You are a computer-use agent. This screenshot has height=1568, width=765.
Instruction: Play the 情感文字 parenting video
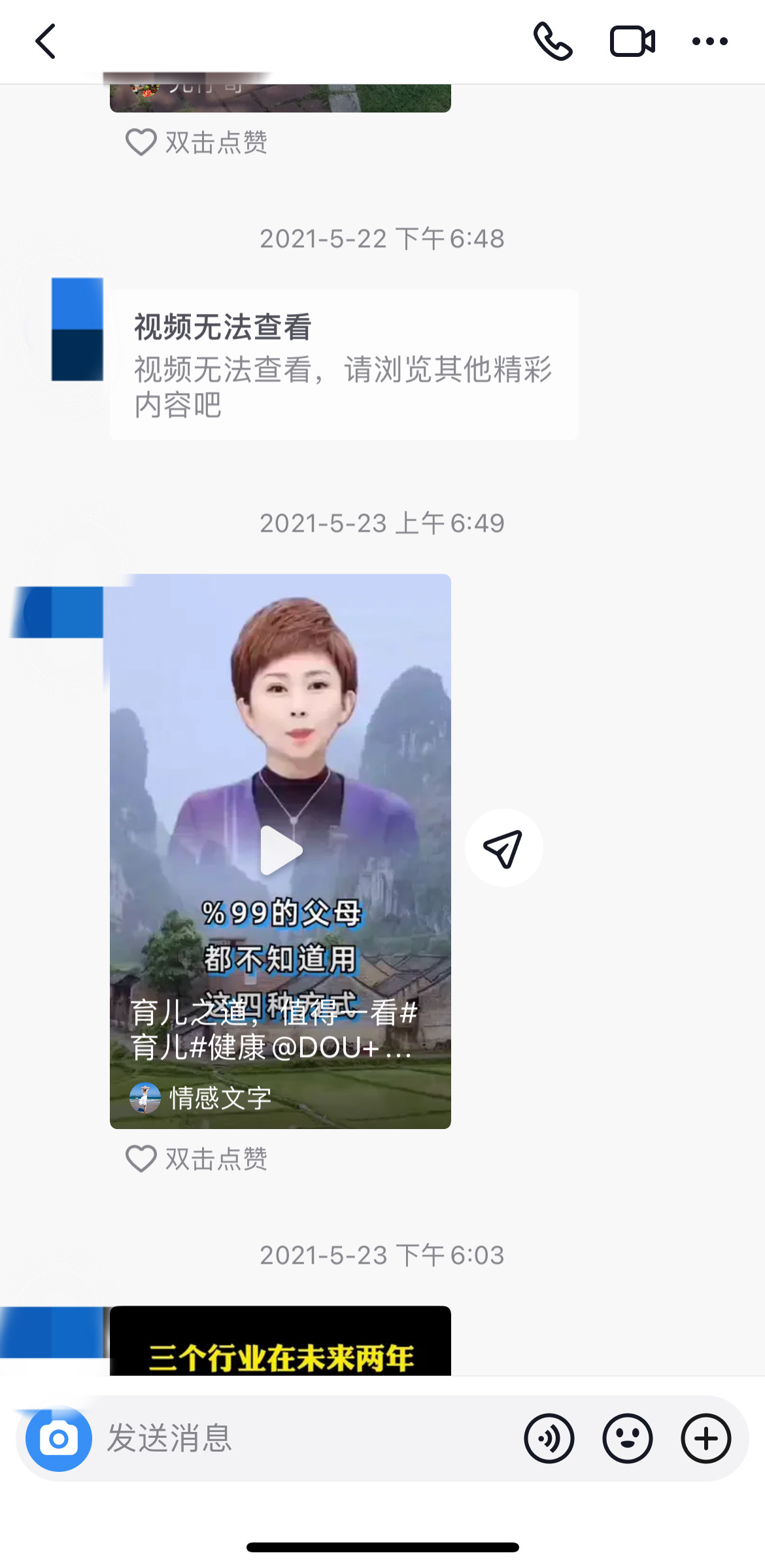pyautogui.click(x=280, y=850)
